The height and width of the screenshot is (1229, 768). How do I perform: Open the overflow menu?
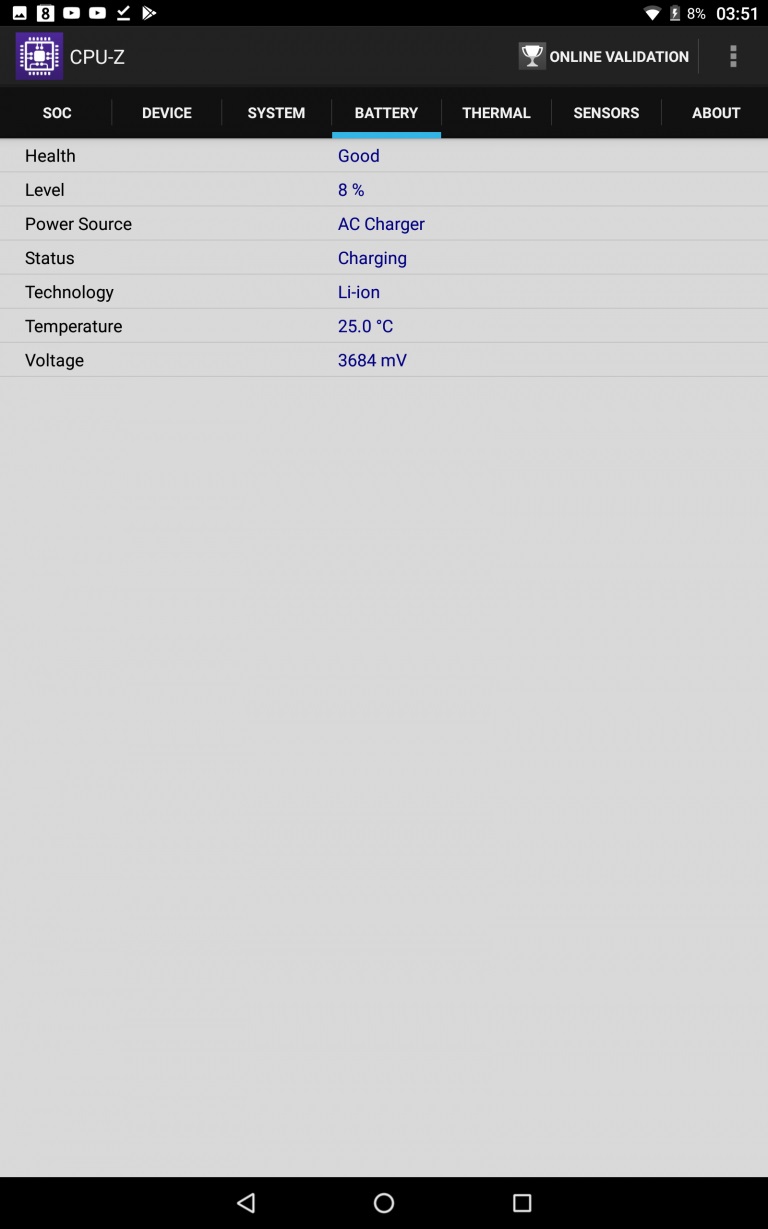(733, 56)
